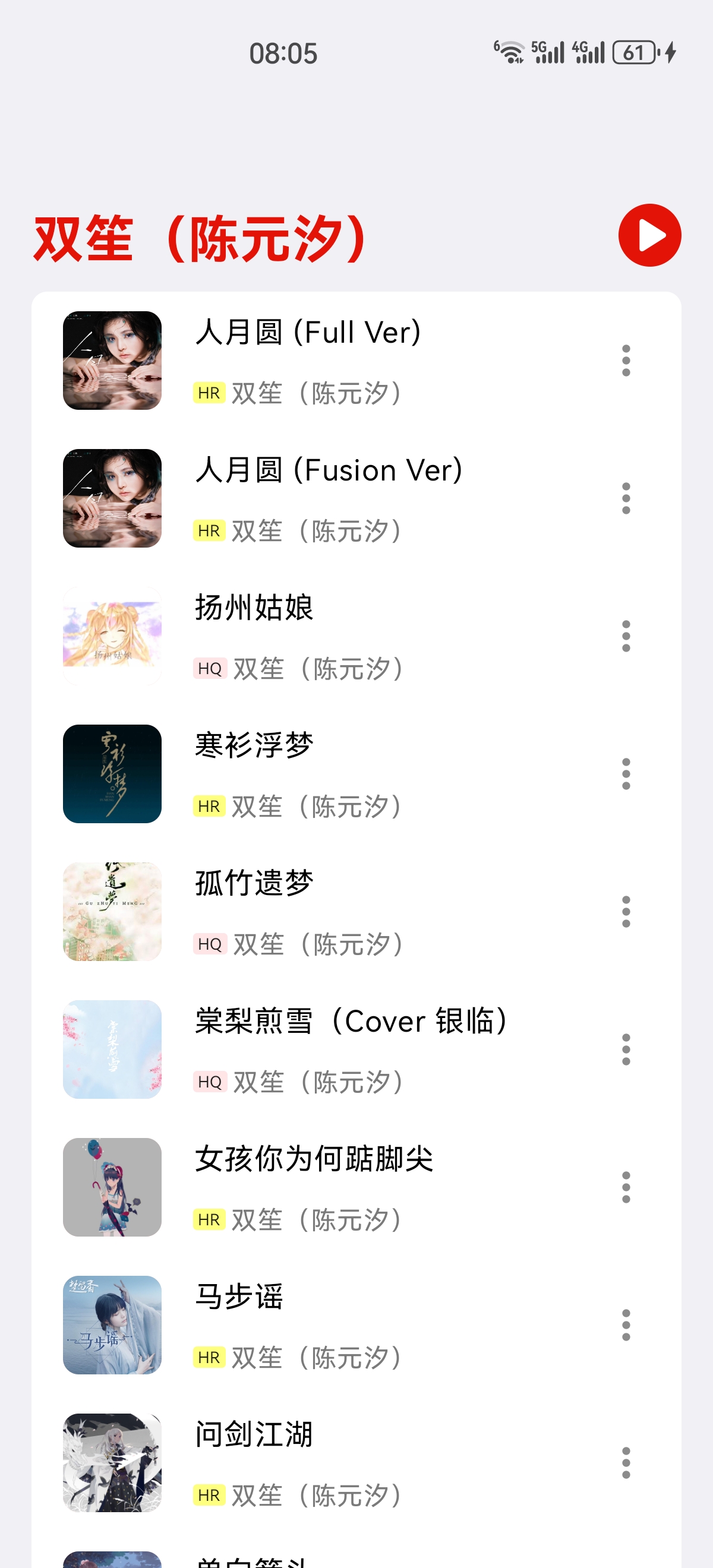Tap the three-dot menu beside 寒衫浮梦
The height and width of the screenshot is (1568, 713).
(x=625, y=774)
